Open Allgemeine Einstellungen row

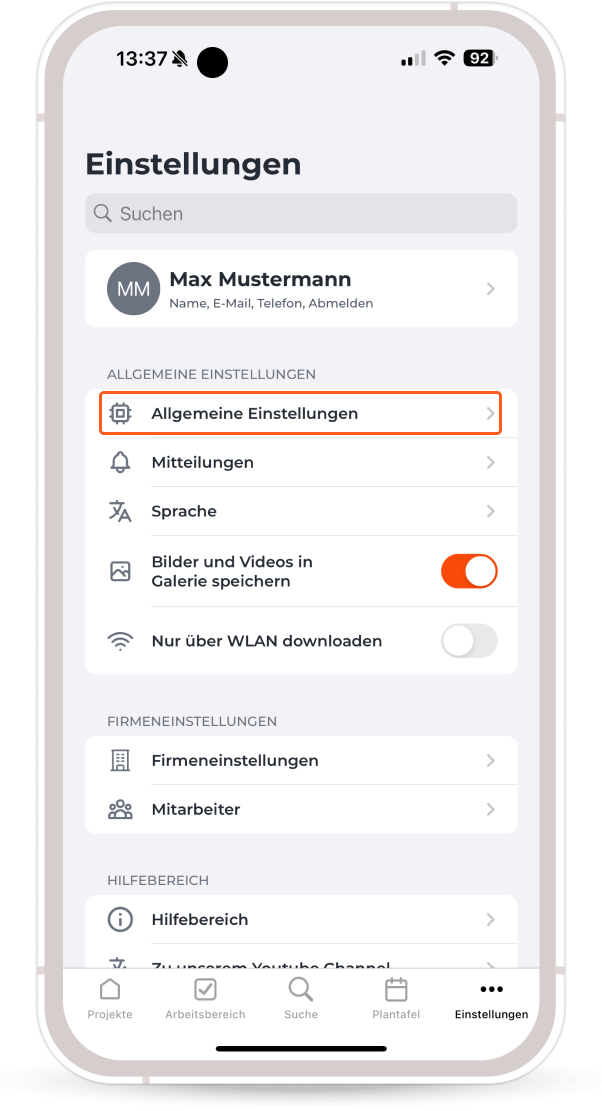click(300, 413)
